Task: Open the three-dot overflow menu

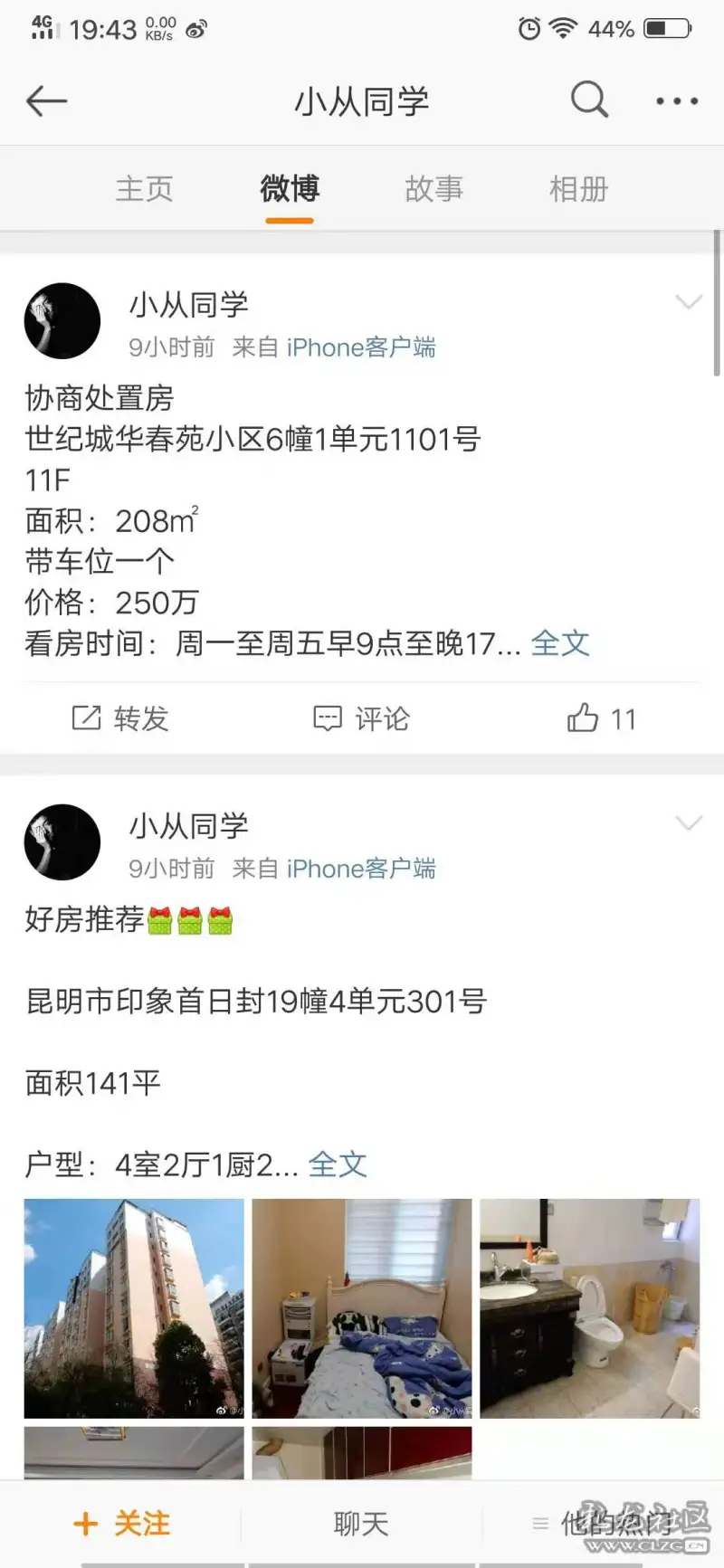Action: point(677,101)
